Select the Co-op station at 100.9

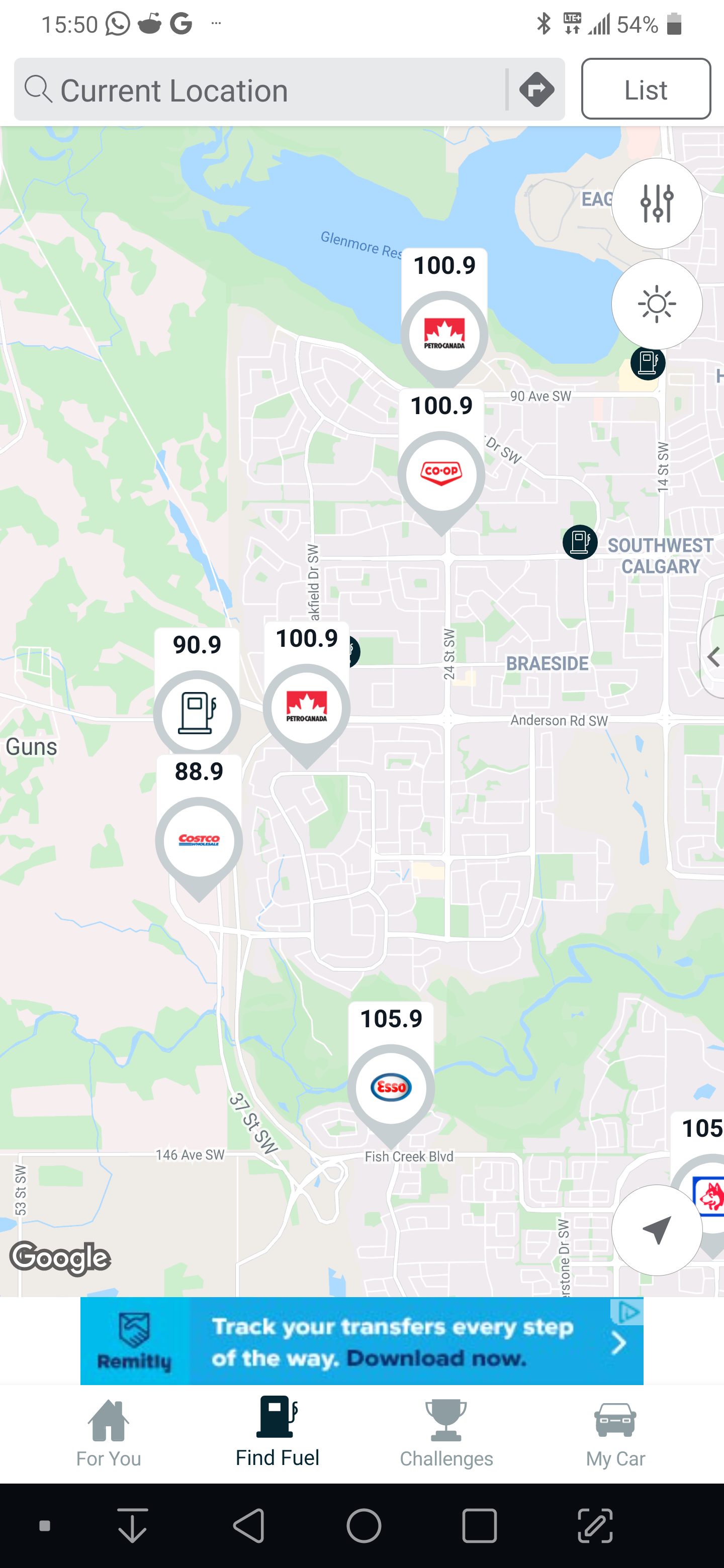(x=441, y=472)
